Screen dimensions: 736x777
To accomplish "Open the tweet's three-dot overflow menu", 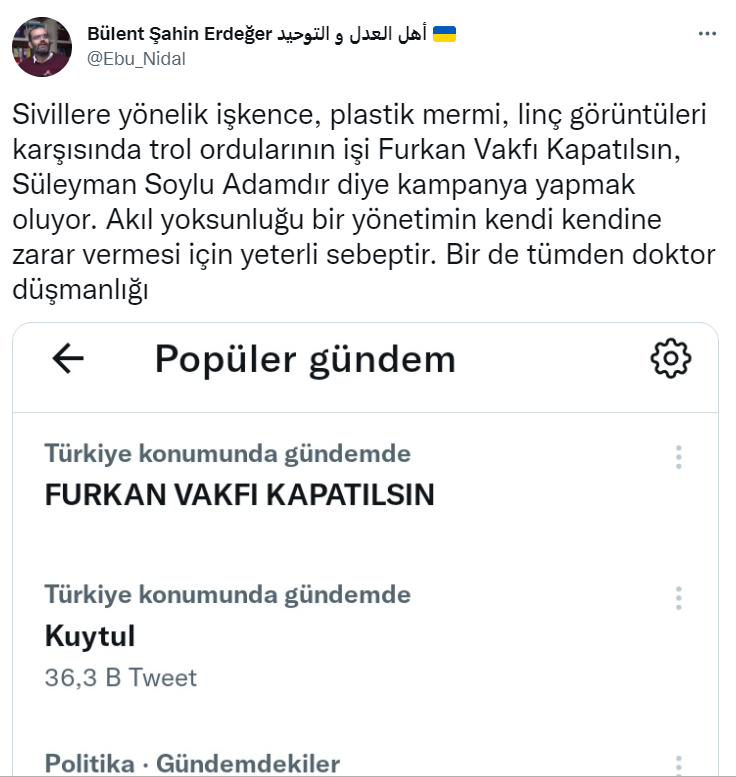I will (x=707, y=34).
